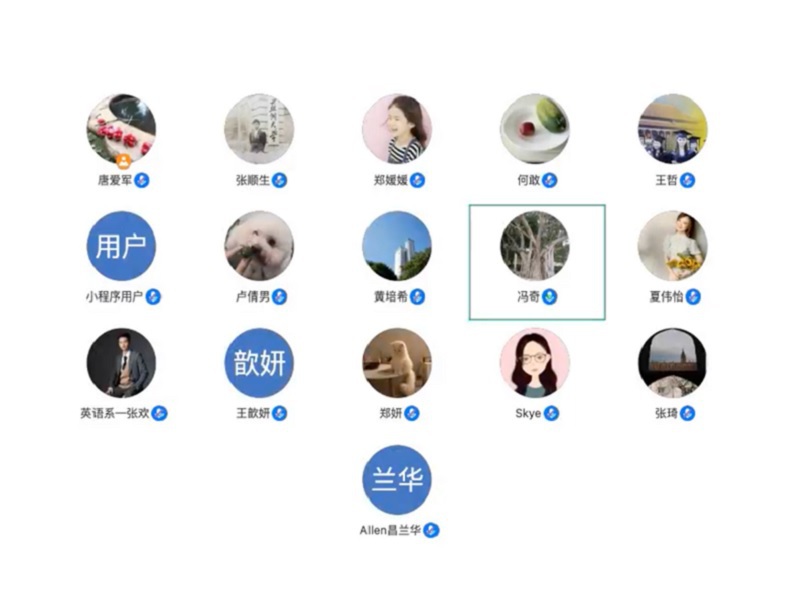This screenshot has height=600, width=800.
Task: Select Allen昌兰华's participant tile
Action: [x=397, y=480]
